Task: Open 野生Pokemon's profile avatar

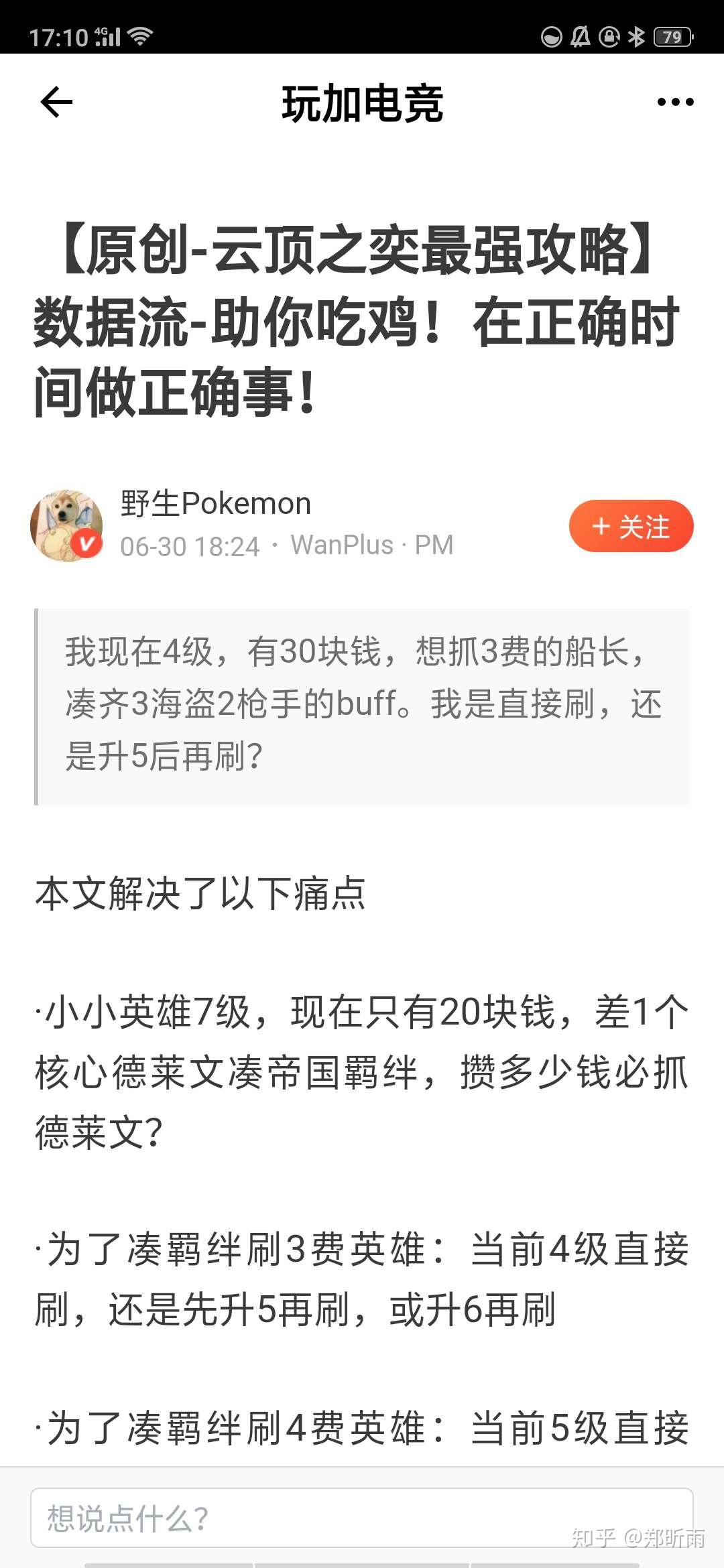Action: (66, 525)
